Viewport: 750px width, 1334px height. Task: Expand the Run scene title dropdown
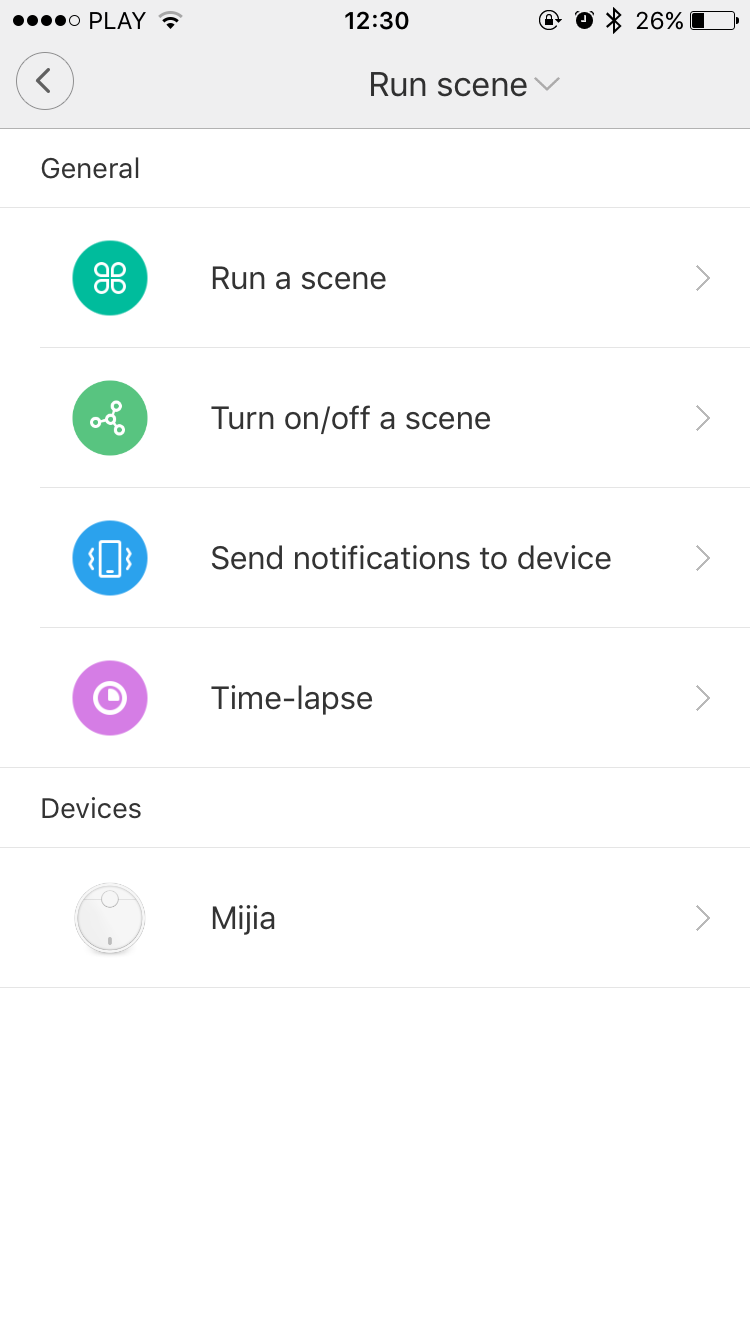point(463,85)
